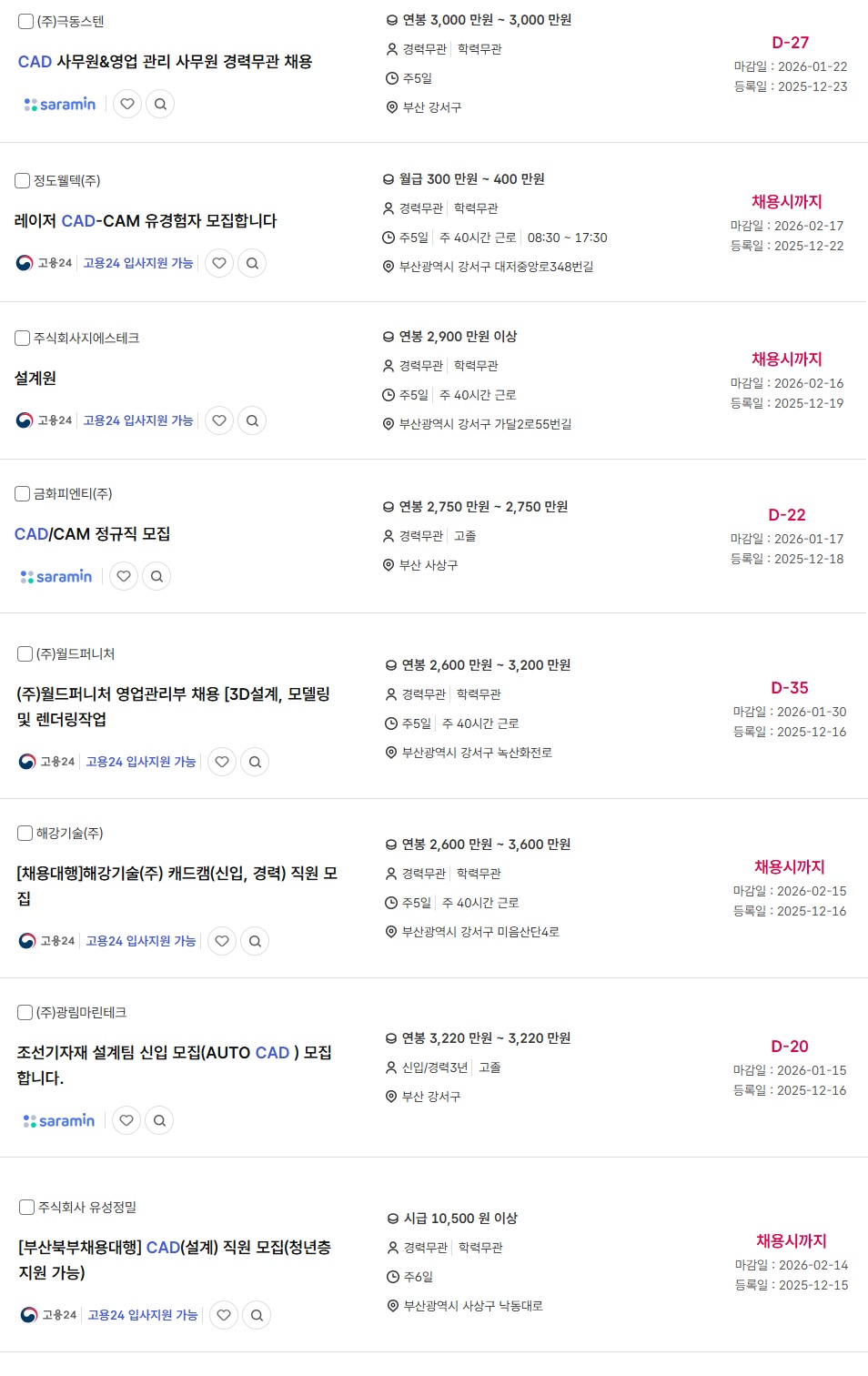The height and width of the screenshot is (1376, 868).
Task: Preview the 설계원 posting with magnifier icon
Action: point(252,420)
